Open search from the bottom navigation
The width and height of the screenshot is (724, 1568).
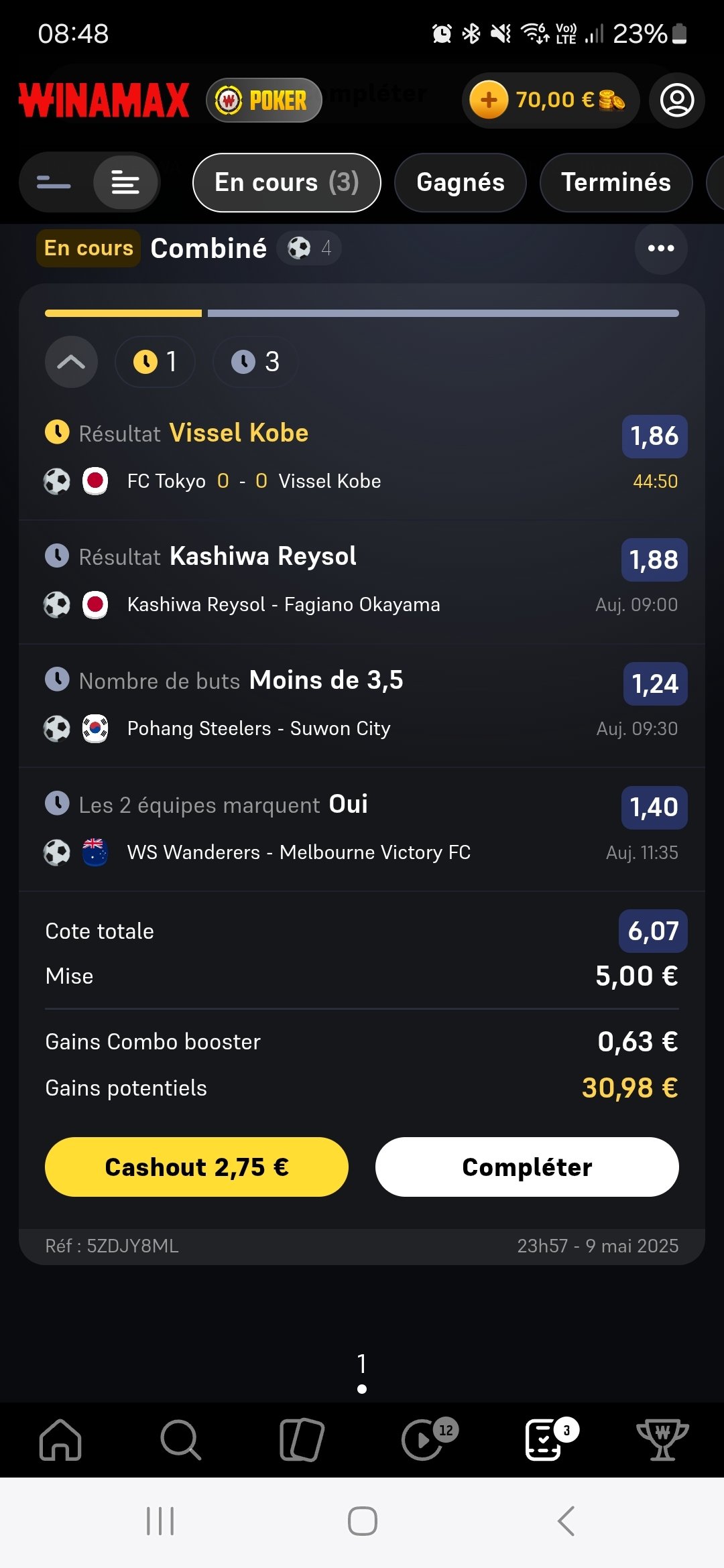tap(180, 1439)
